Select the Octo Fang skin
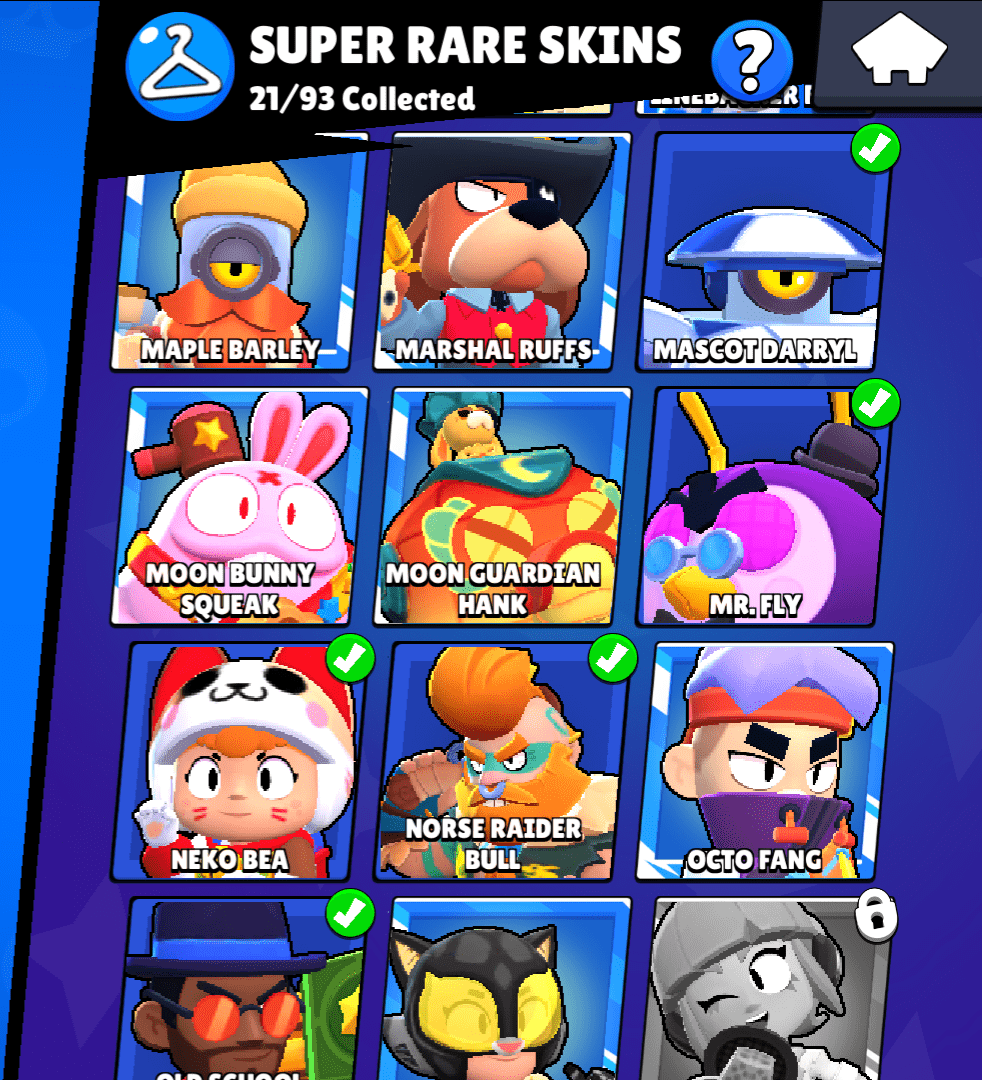The width and height of the screenshot is (982, 1080). pyautogui.click(x=766, y=762)
